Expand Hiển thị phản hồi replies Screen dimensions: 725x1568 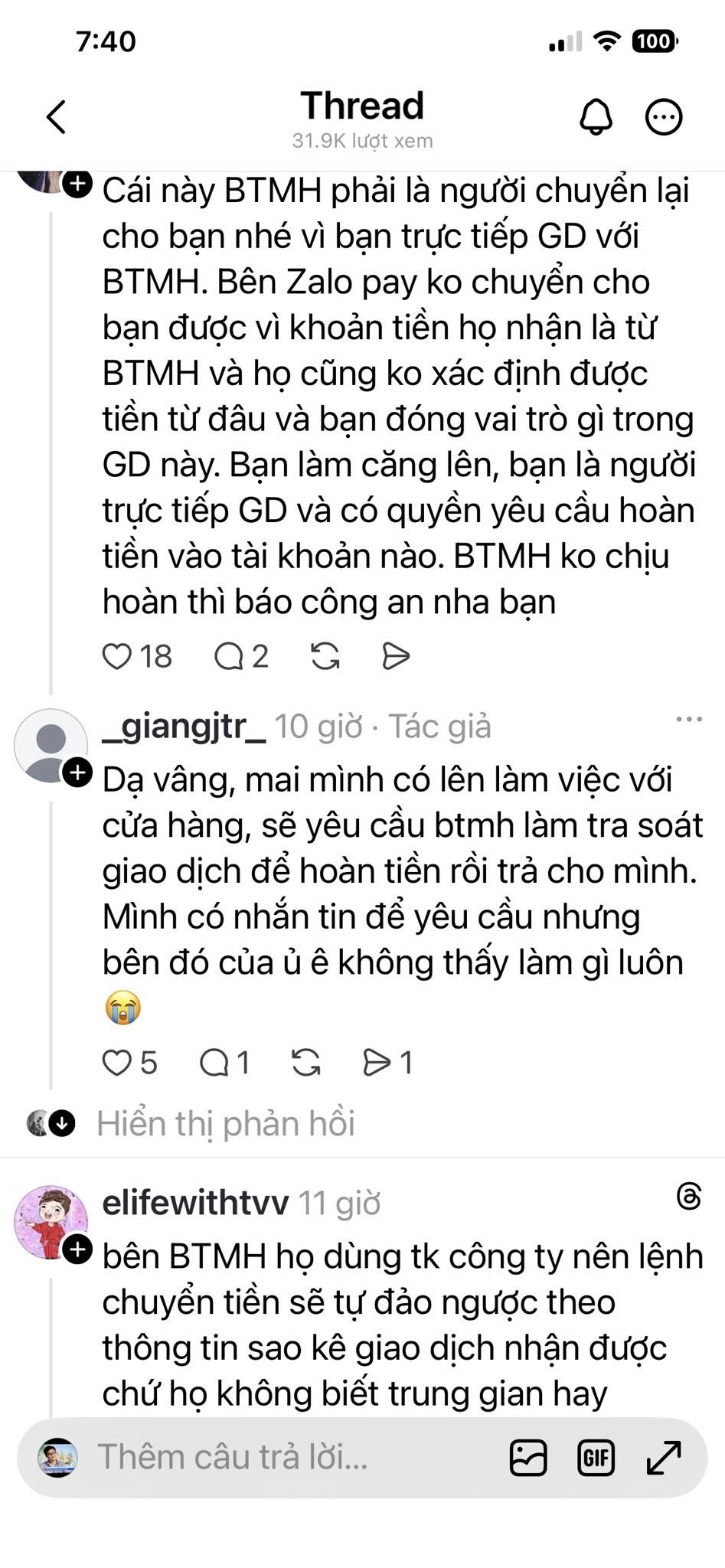click(x=225, y=1123)
